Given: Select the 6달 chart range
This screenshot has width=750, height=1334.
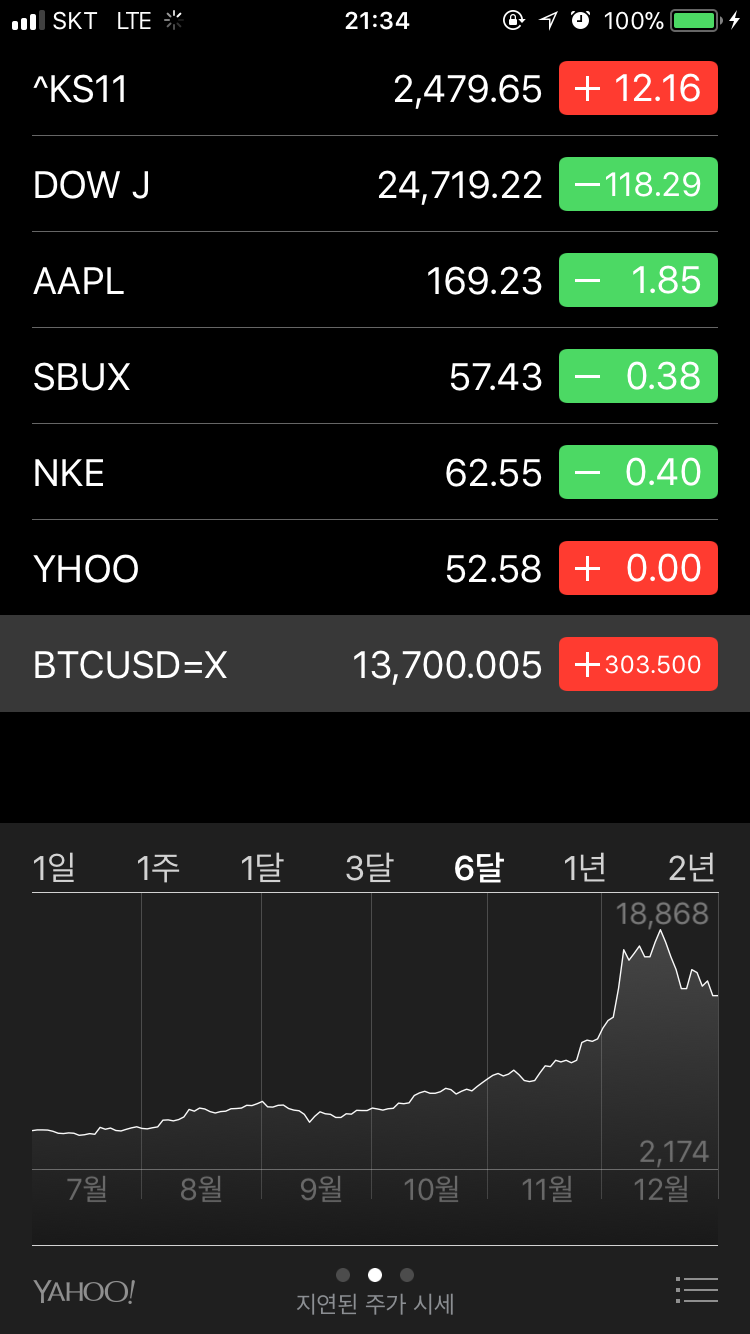Looking at the screenshot, I should point(478,868).
